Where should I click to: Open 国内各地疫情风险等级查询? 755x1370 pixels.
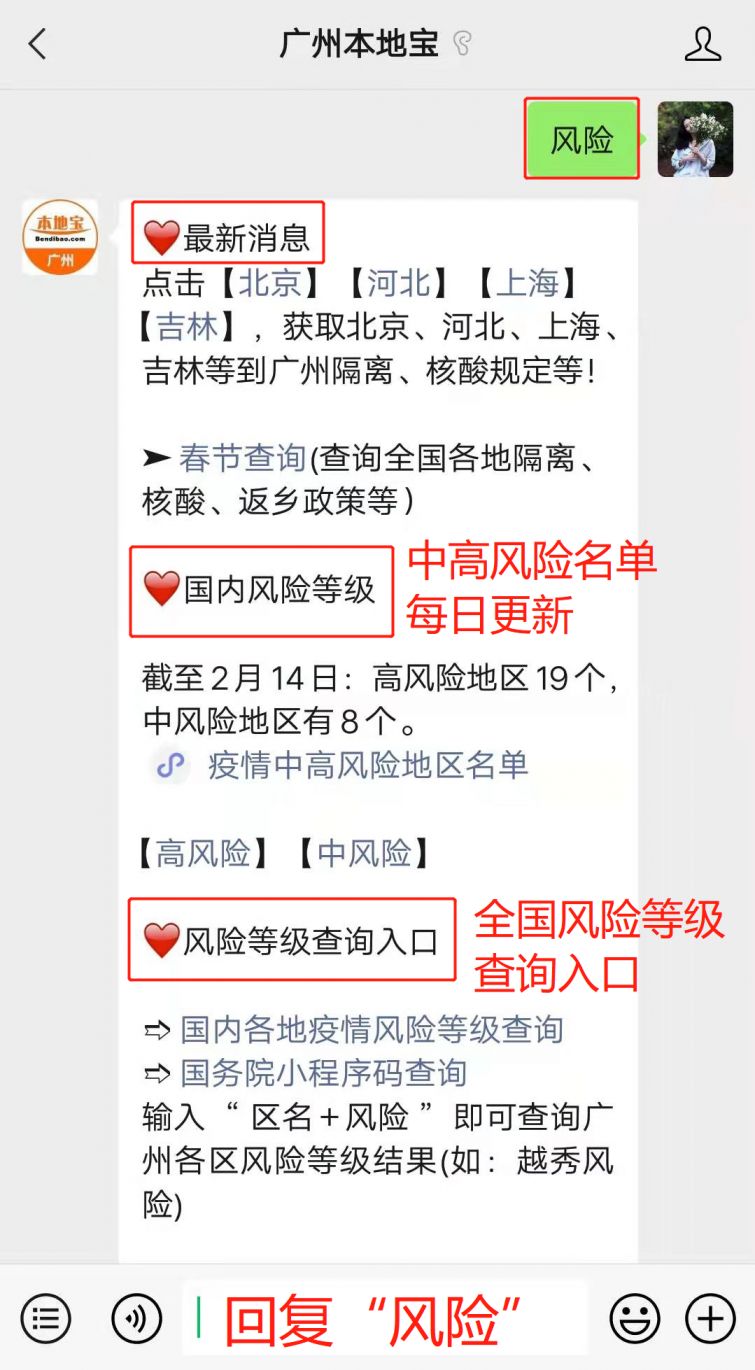[372, 1029]
